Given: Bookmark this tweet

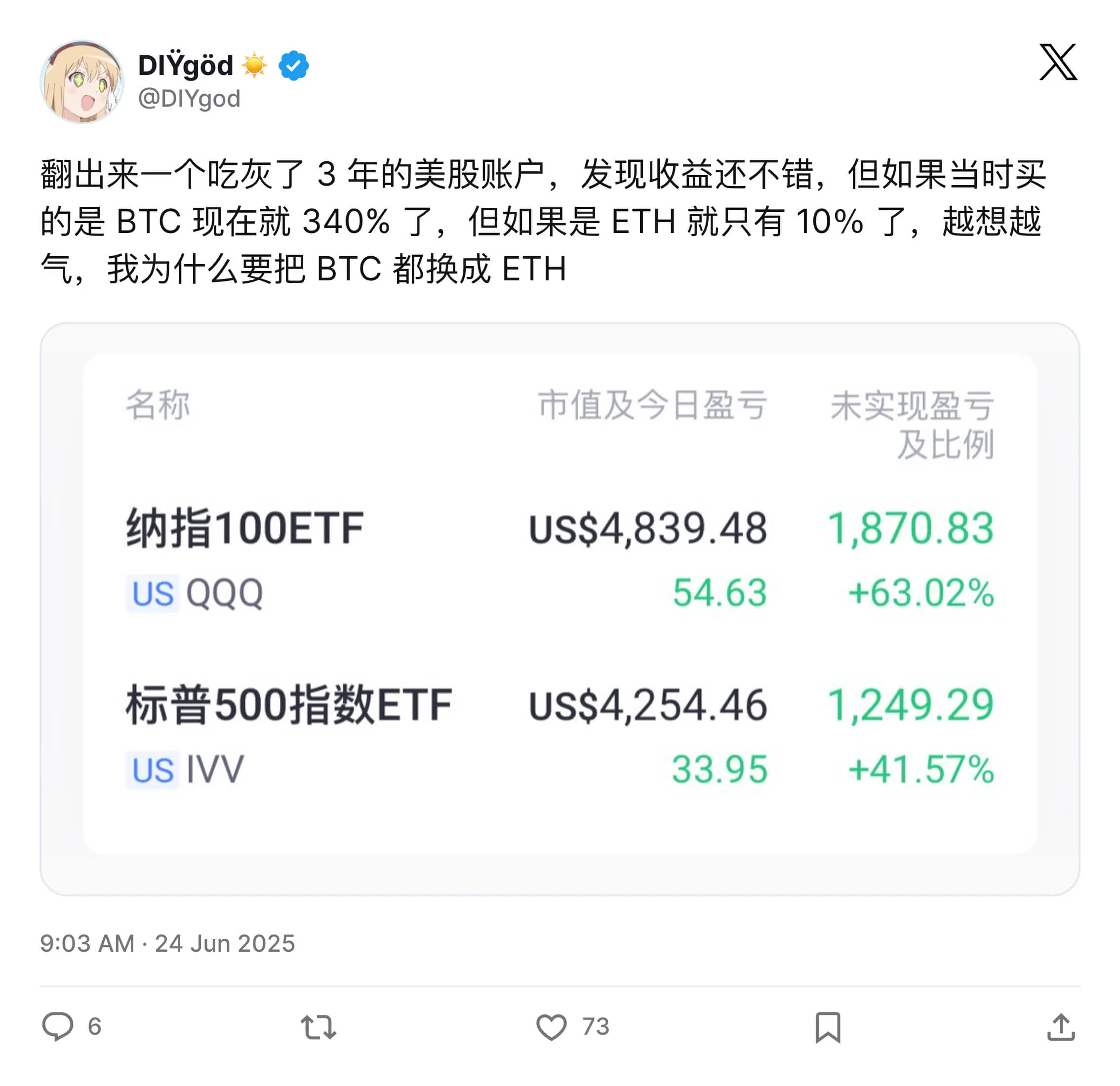Looking at the screenshot, I should 828,1027.
